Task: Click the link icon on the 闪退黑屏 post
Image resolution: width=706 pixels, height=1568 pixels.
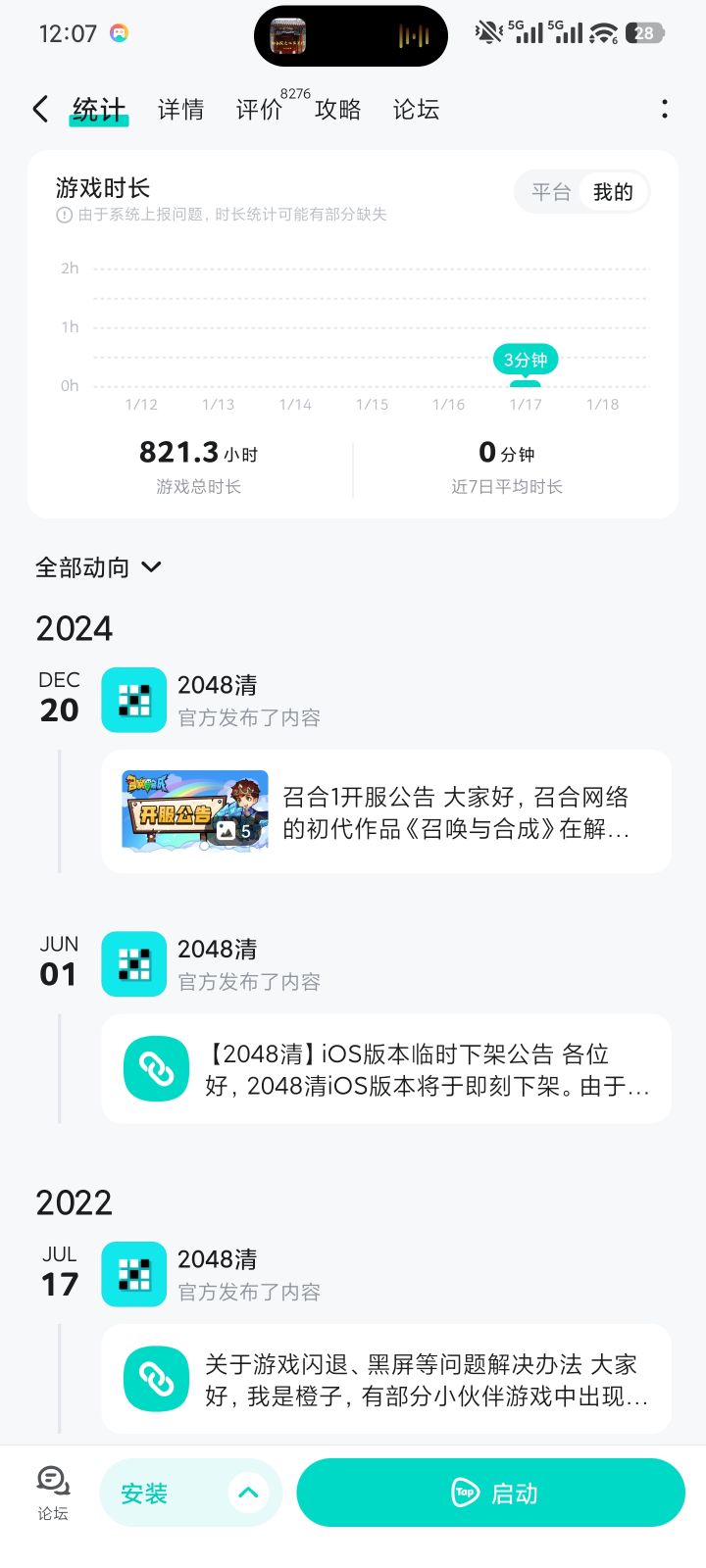Action: coord(156,1379)
